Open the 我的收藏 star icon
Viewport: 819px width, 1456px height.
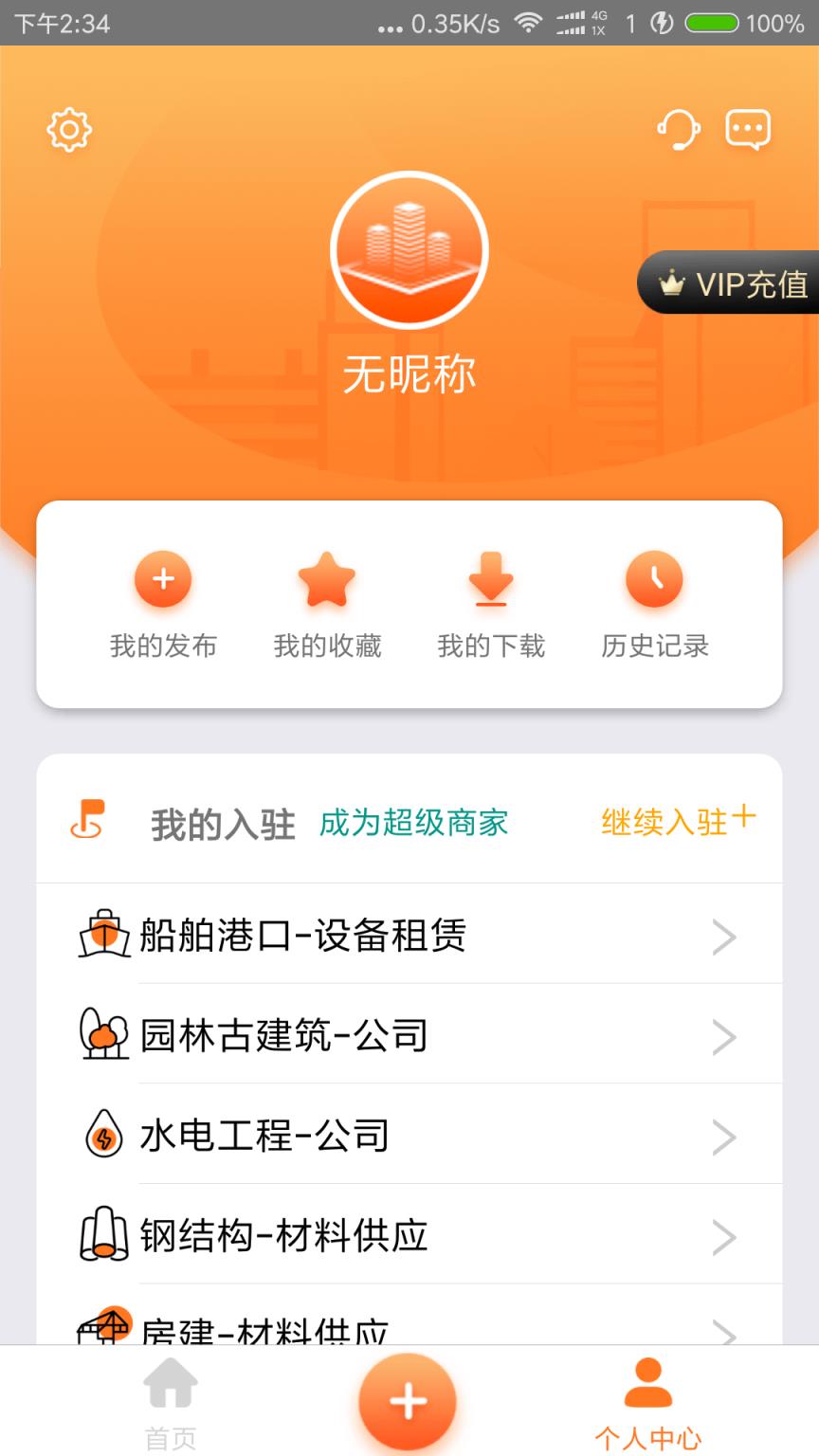click(x=327, y=579)
